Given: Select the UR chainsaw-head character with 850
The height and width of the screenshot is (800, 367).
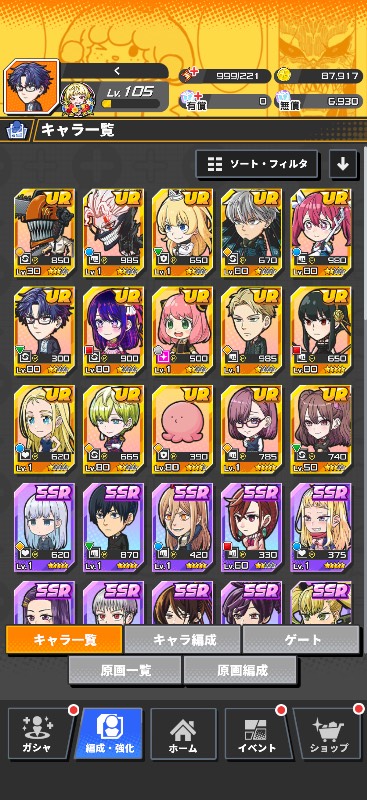Looking at the screenshot, I should click(x=44, y=232).
